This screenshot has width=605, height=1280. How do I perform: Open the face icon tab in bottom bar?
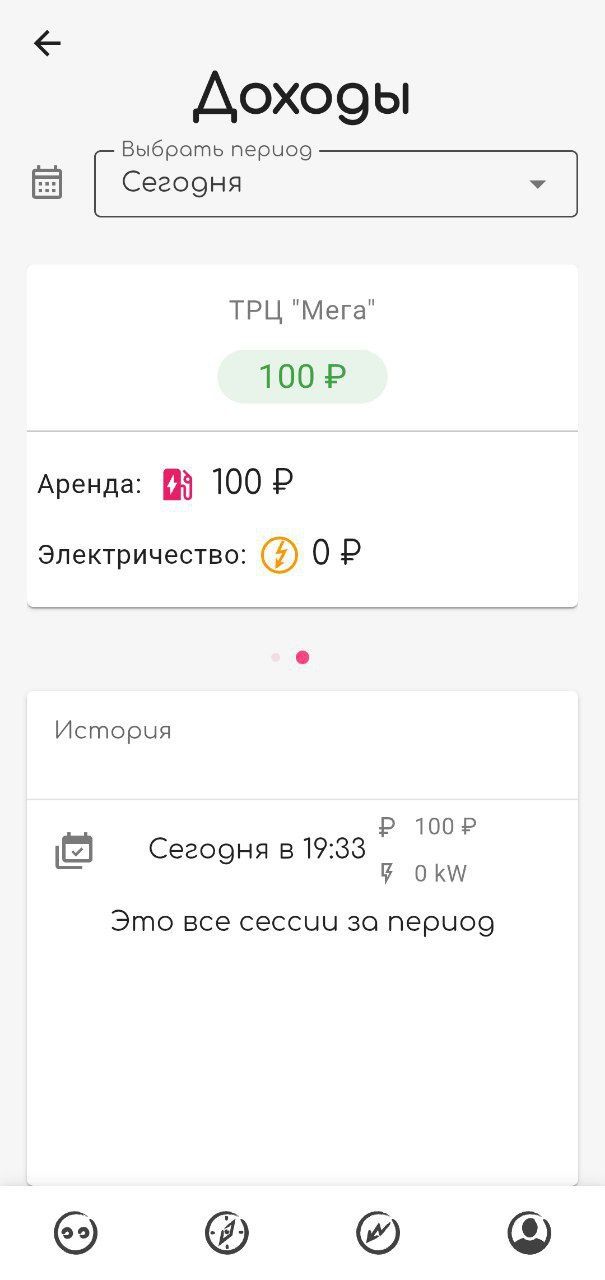(76, 1232)
